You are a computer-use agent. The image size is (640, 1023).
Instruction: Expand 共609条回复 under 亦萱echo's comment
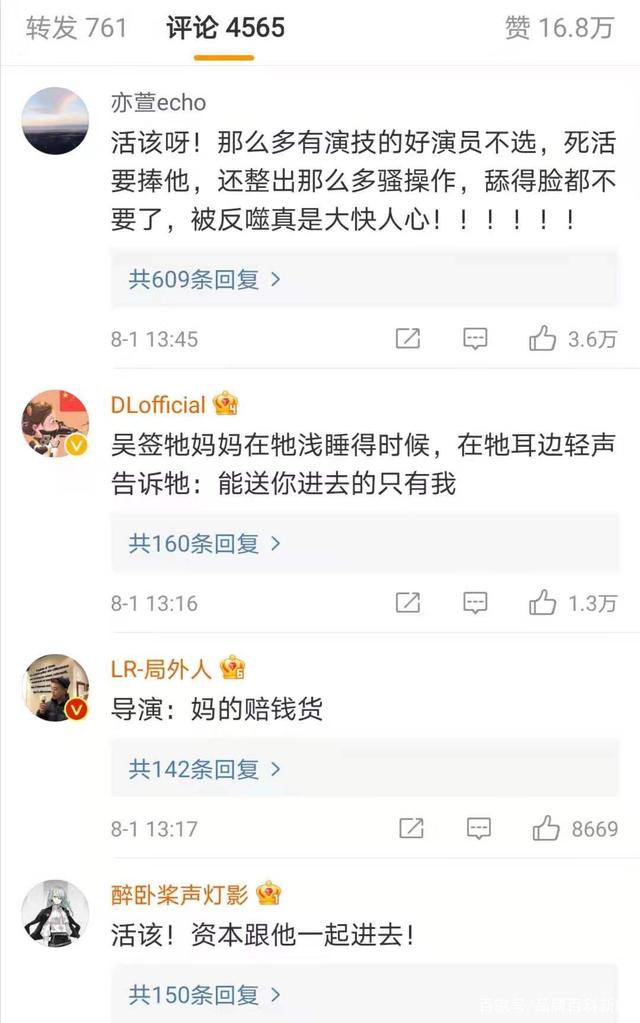click(x=204, y=279)
